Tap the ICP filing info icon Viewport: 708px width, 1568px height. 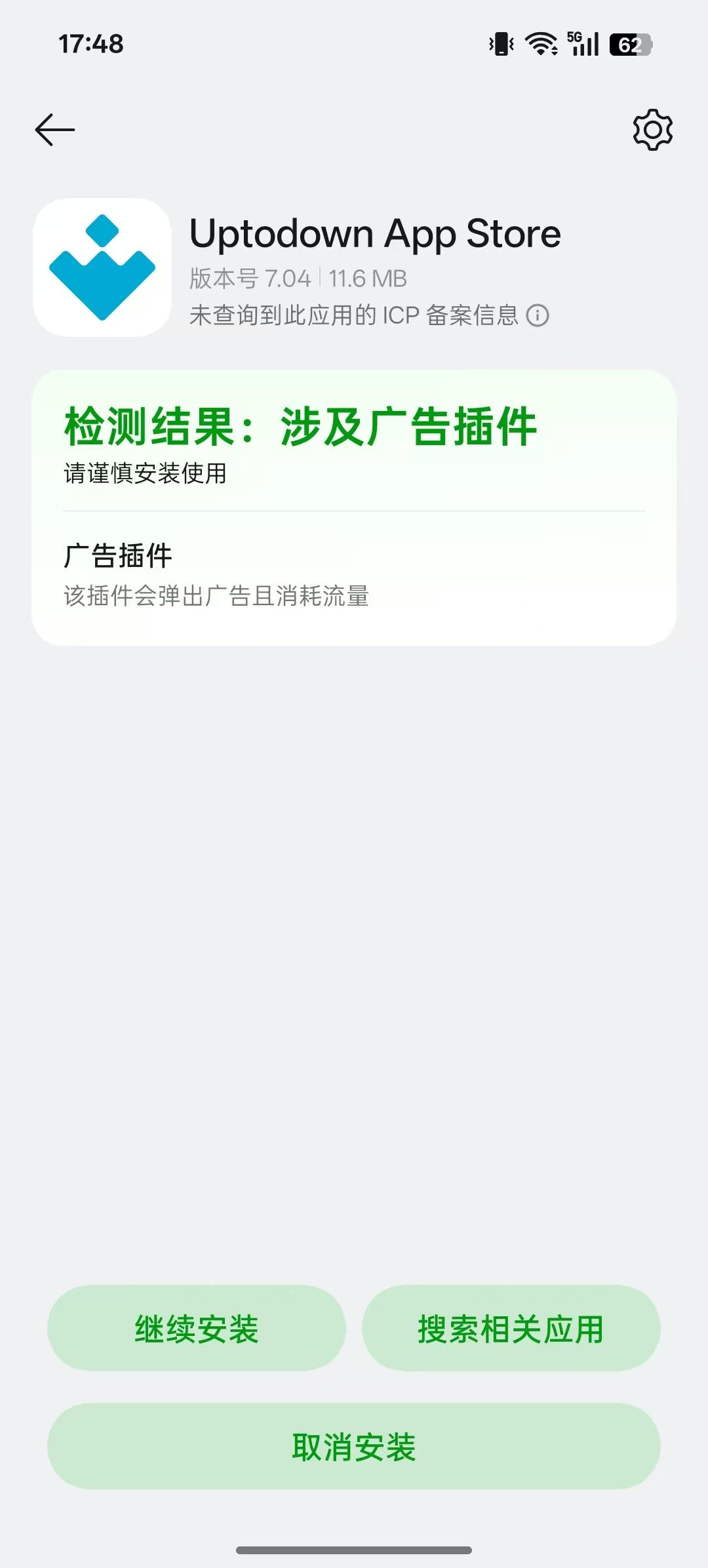click(538, 315)
